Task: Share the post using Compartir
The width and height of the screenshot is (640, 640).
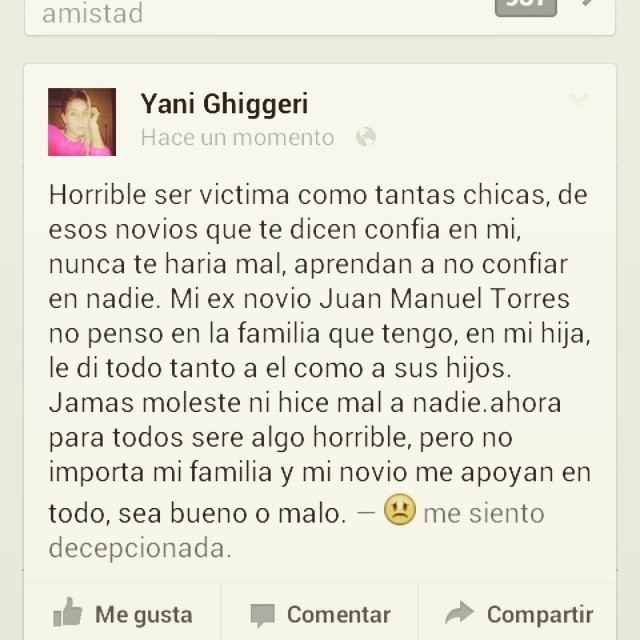Action: pyautogui.click(x=518, y=613)
